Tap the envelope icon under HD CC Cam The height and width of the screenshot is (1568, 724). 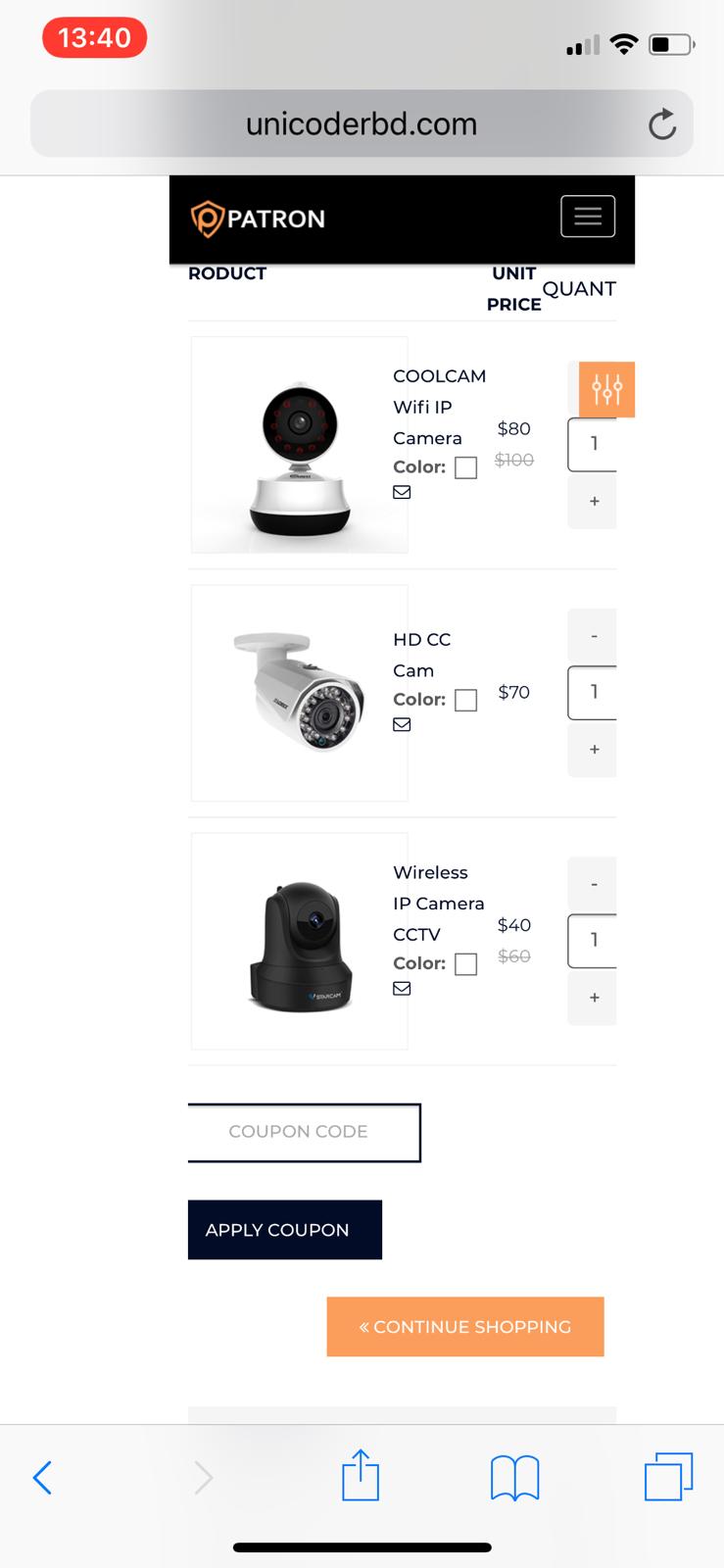(x=402, y=725)
